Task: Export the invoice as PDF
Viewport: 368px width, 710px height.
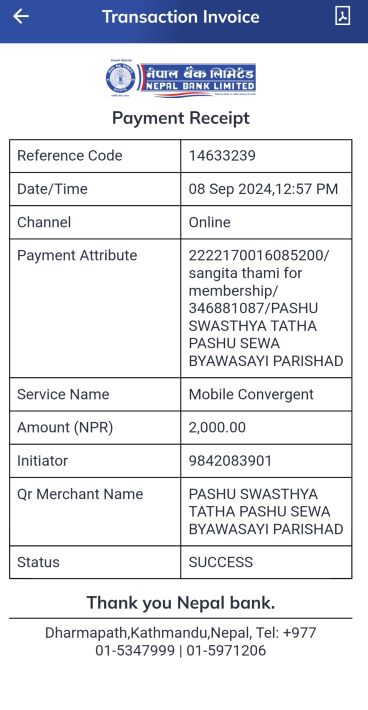Action: tap(342, 16)
